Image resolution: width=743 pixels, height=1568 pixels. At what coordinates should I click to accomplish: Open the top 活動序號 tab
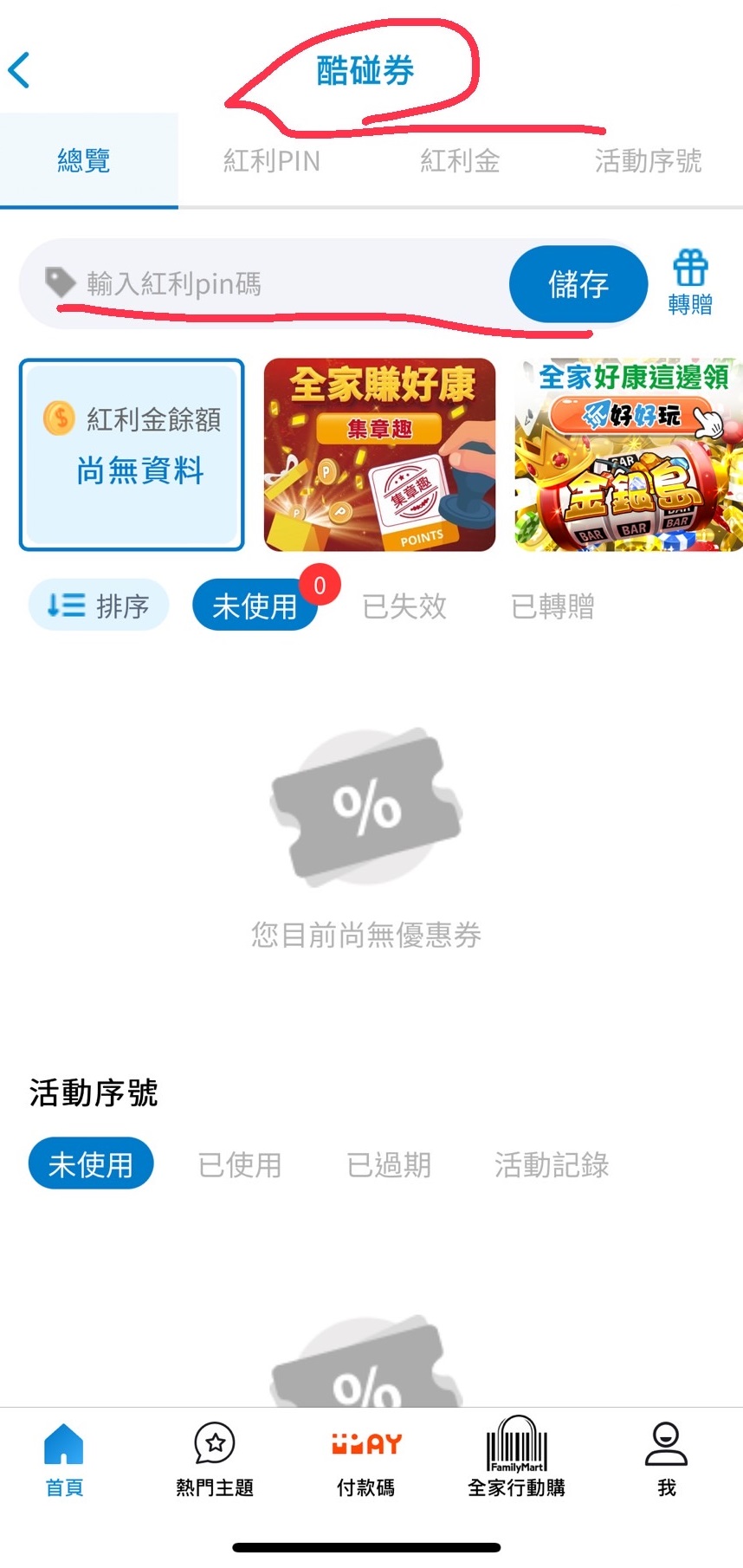pyautogui.click(x=648, y=160)
